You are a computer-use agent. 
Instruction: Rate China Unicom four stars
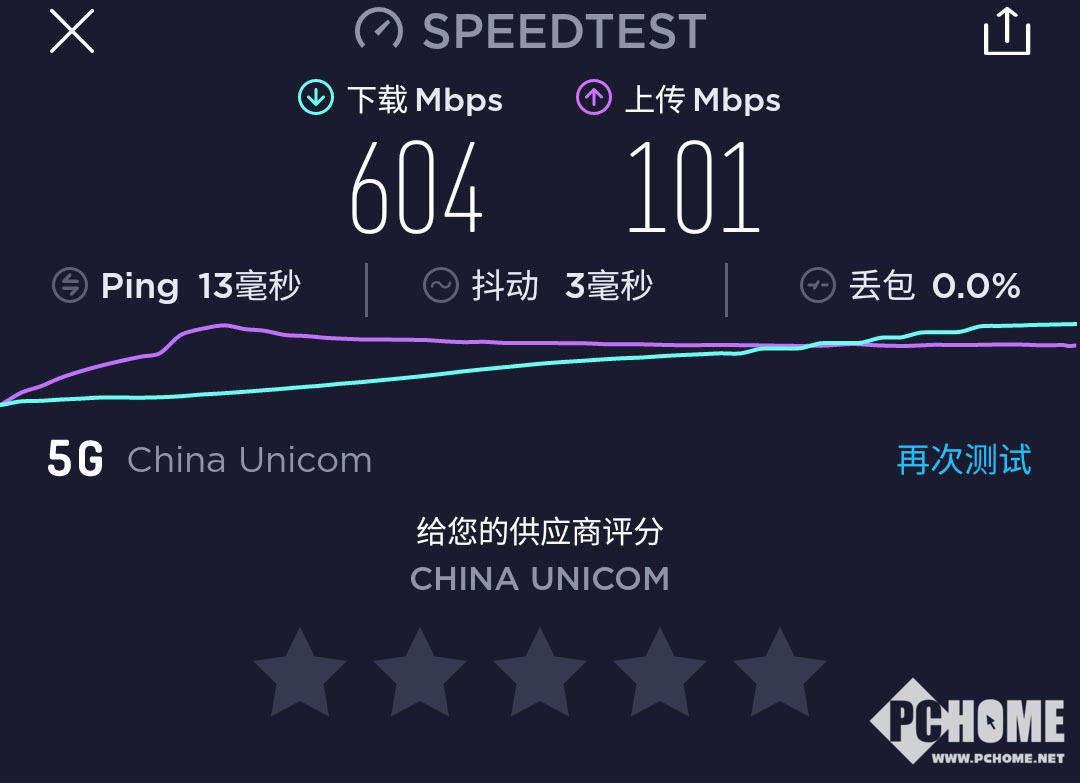pyautogui.click(x=660, y=672)
